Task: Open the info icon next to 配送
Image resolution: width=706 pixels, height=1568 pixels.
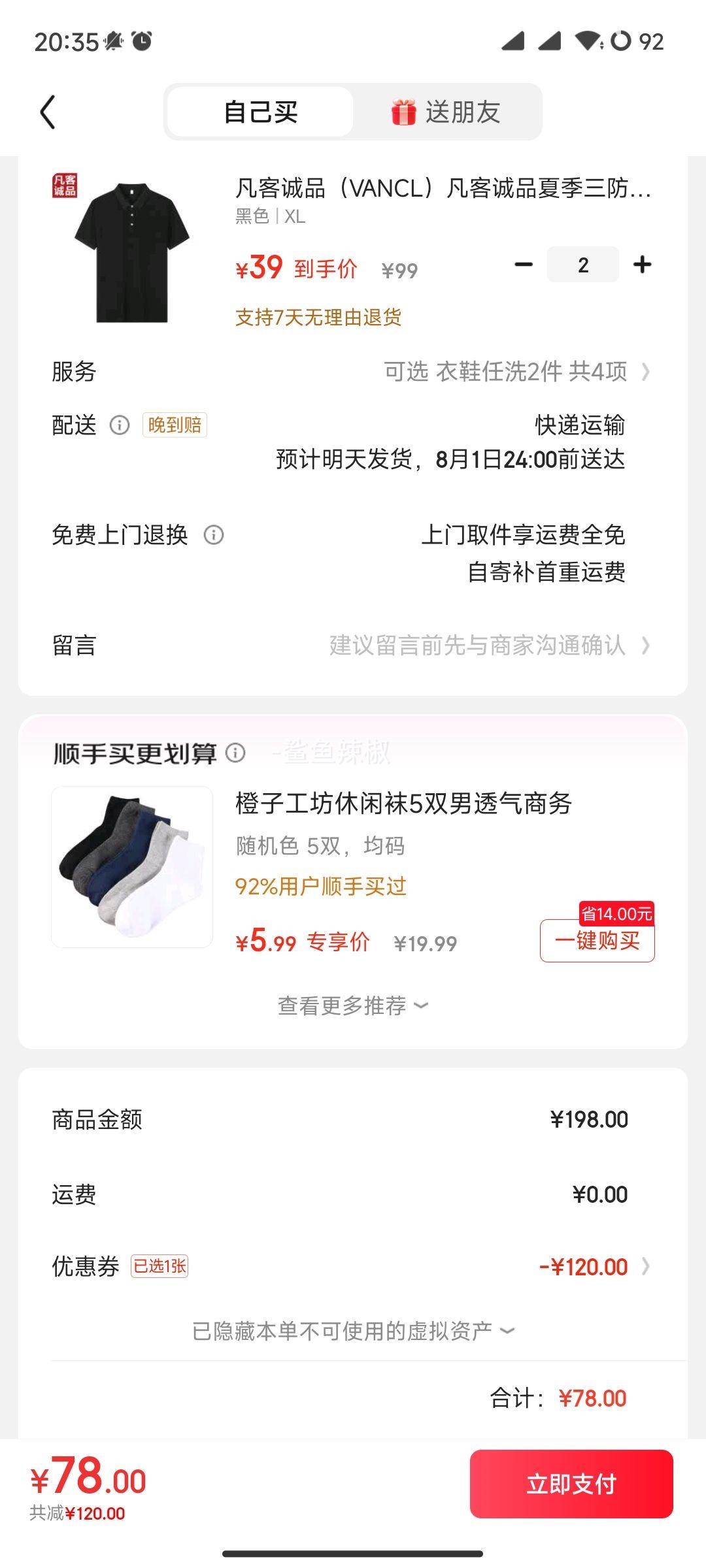Action: (x=120, y=425)
